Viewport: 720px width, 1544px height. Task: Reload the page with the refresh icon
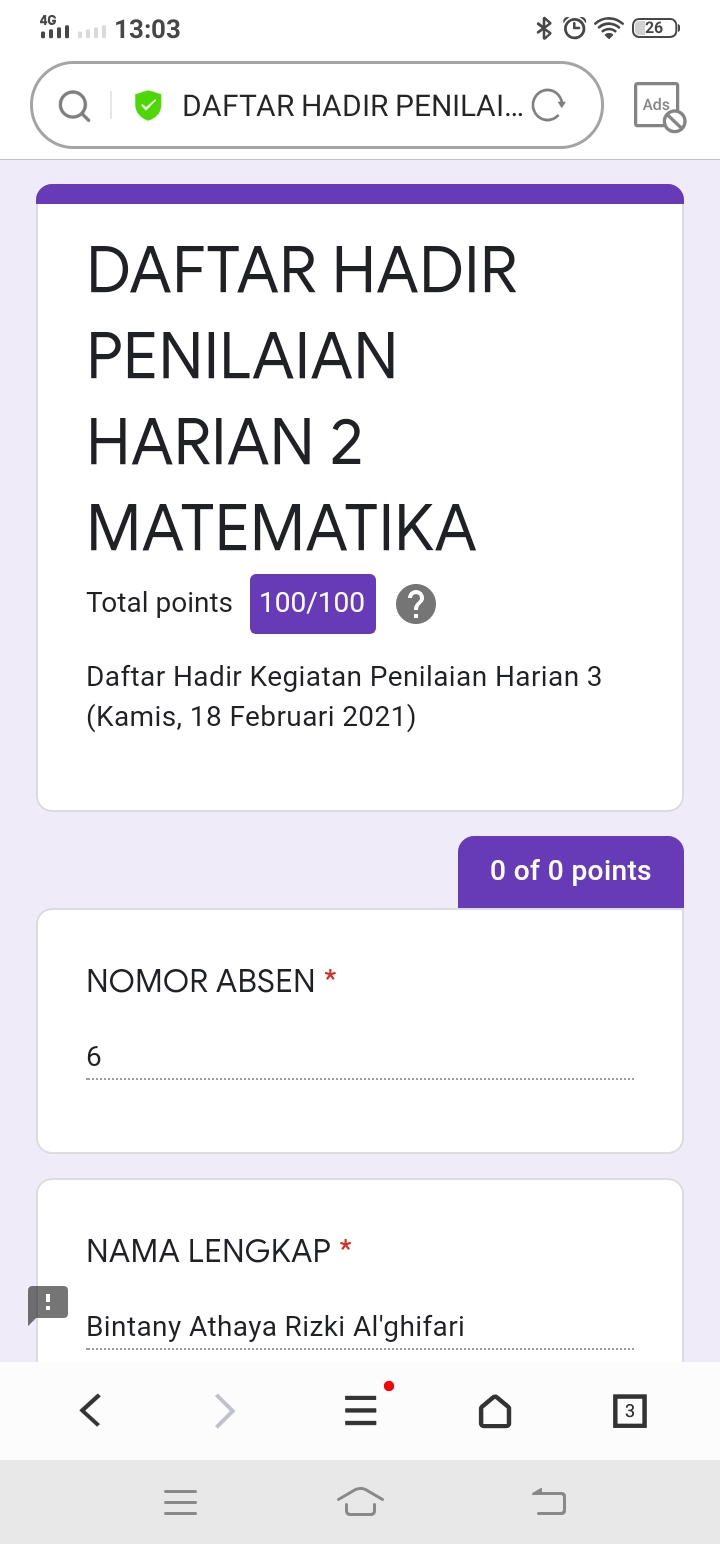pos(548,105)
